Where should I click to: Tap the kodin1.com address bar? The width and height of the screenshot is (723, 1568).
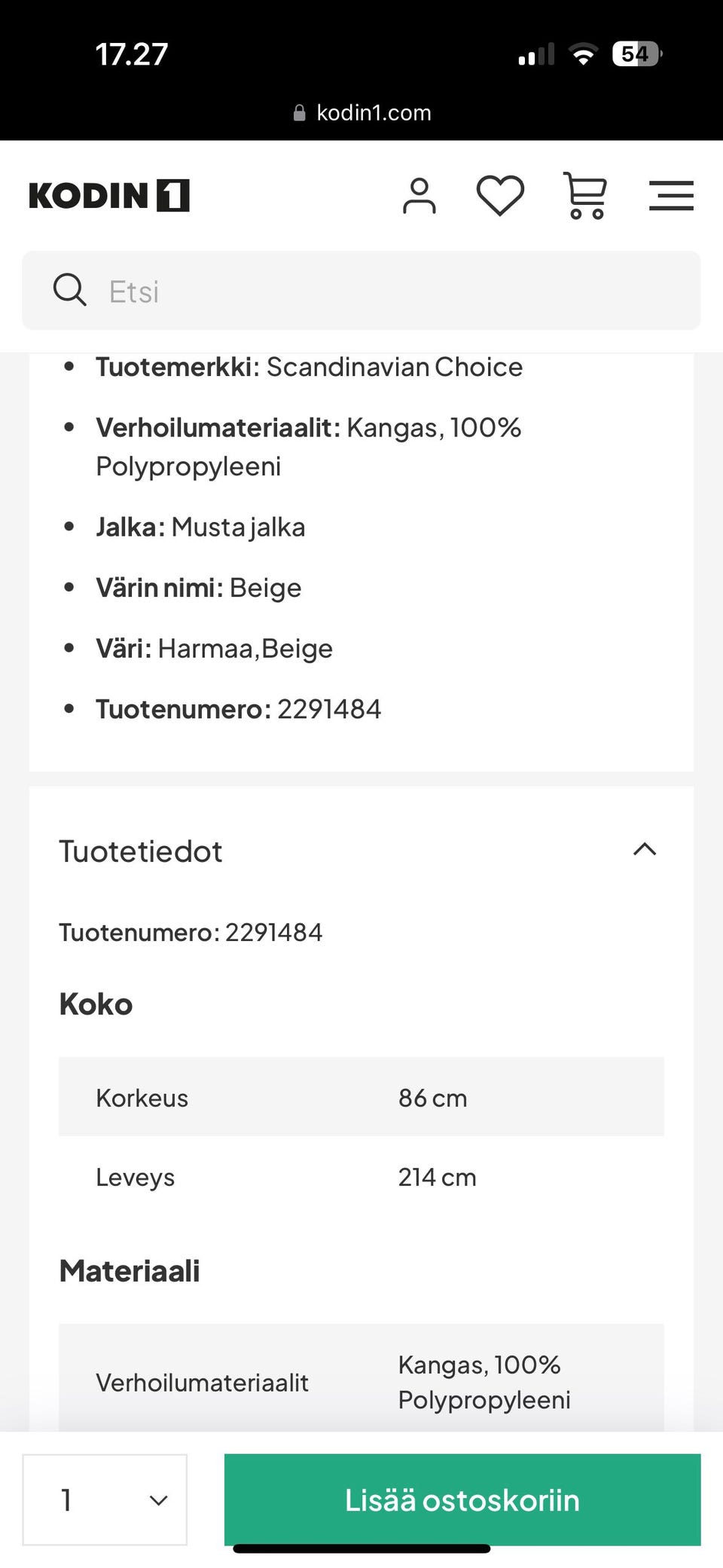pos(374,112)
